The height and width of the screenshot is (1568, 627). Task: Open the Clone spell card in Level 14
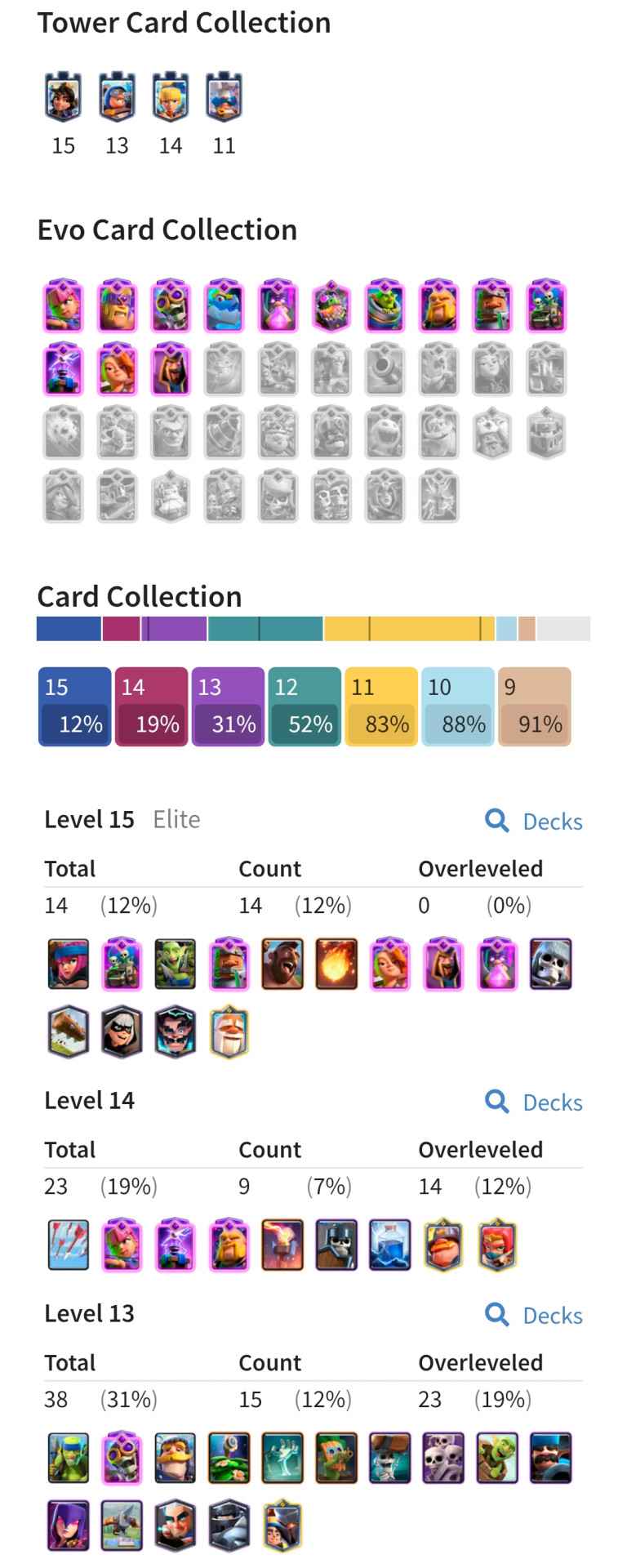point(389,1245)
